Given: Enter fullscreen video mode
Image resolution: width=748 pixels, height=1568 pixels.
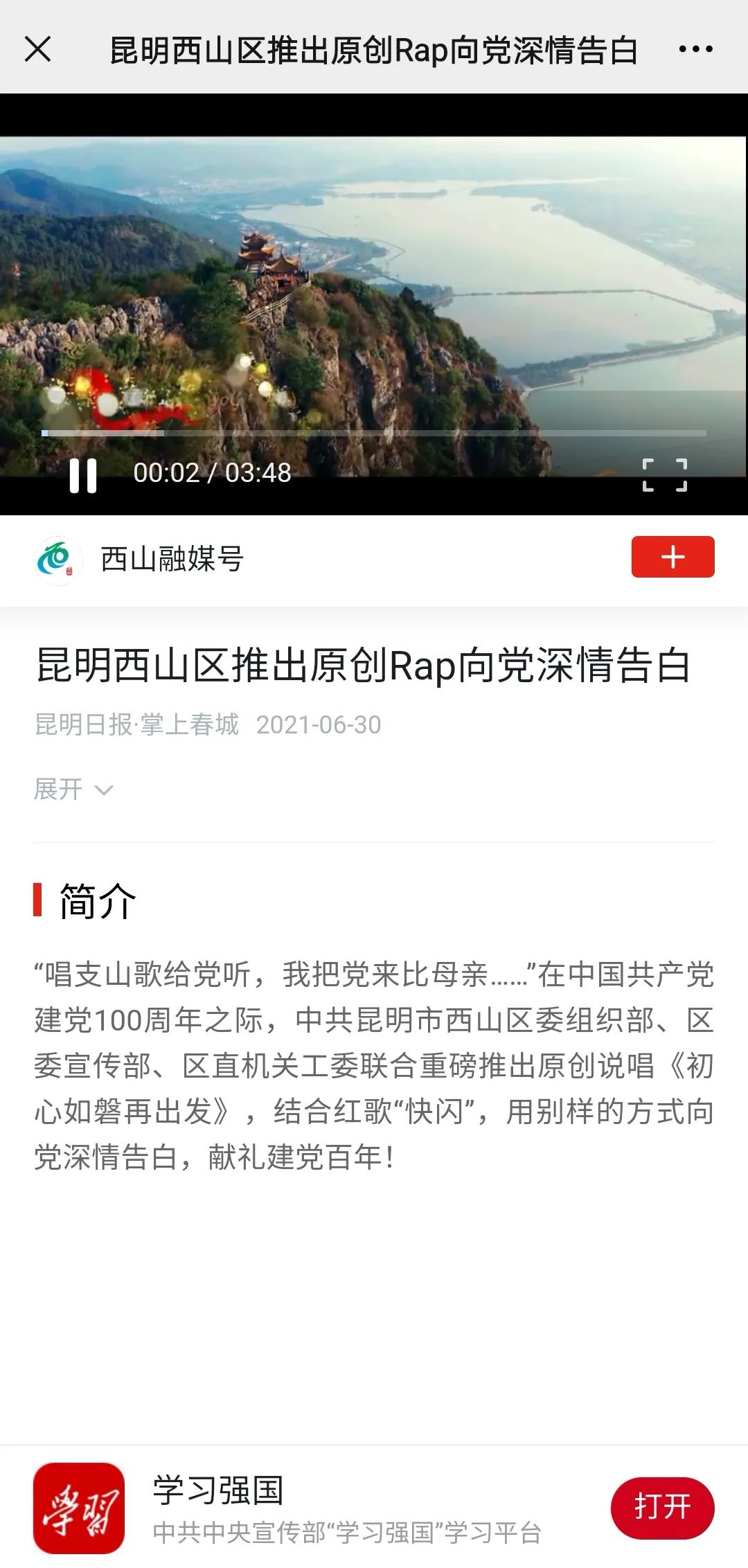Looking at the screenshot, I should pyautogui.click(x=665, y=475).
